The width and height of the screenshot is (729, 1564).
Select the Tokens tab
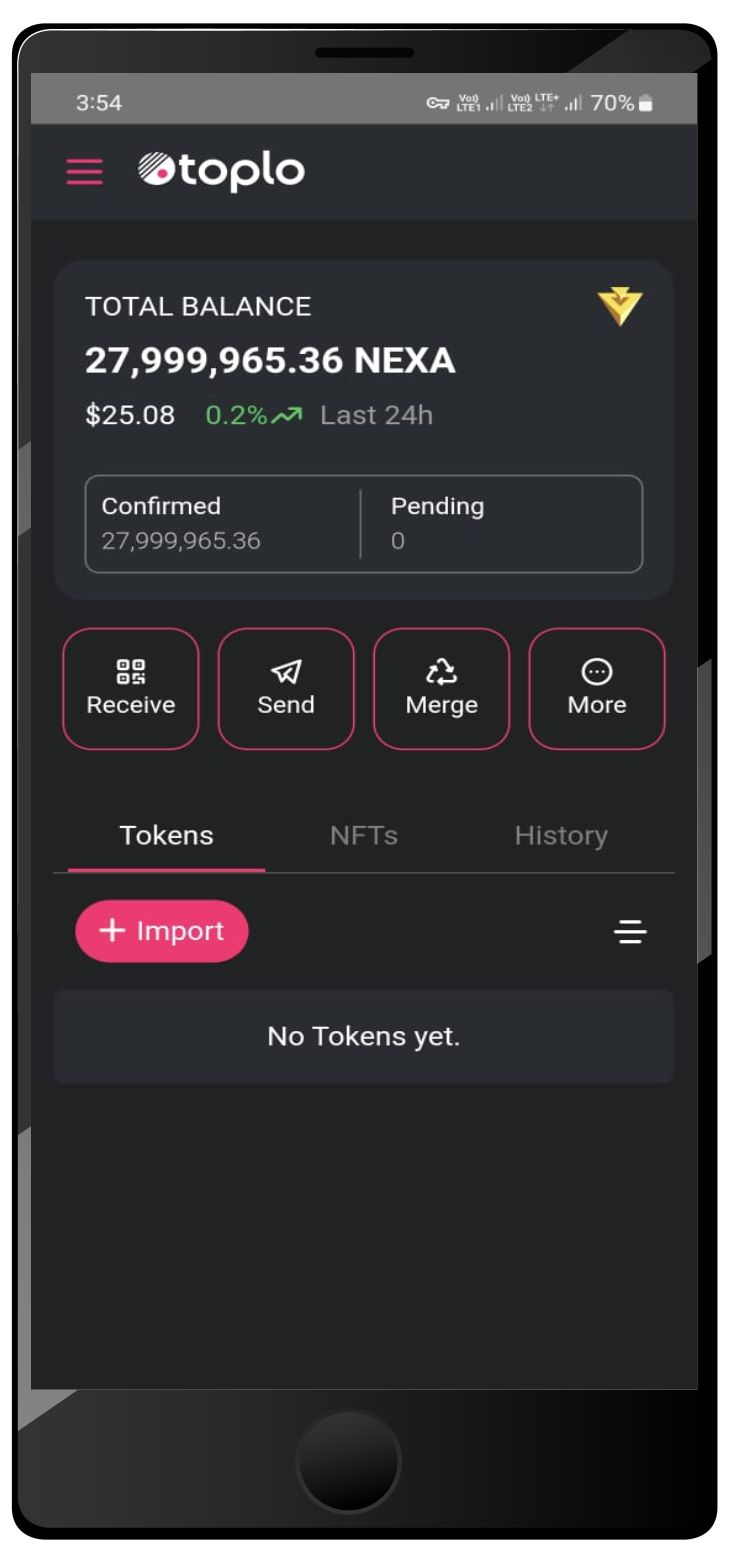click(166, 836)
